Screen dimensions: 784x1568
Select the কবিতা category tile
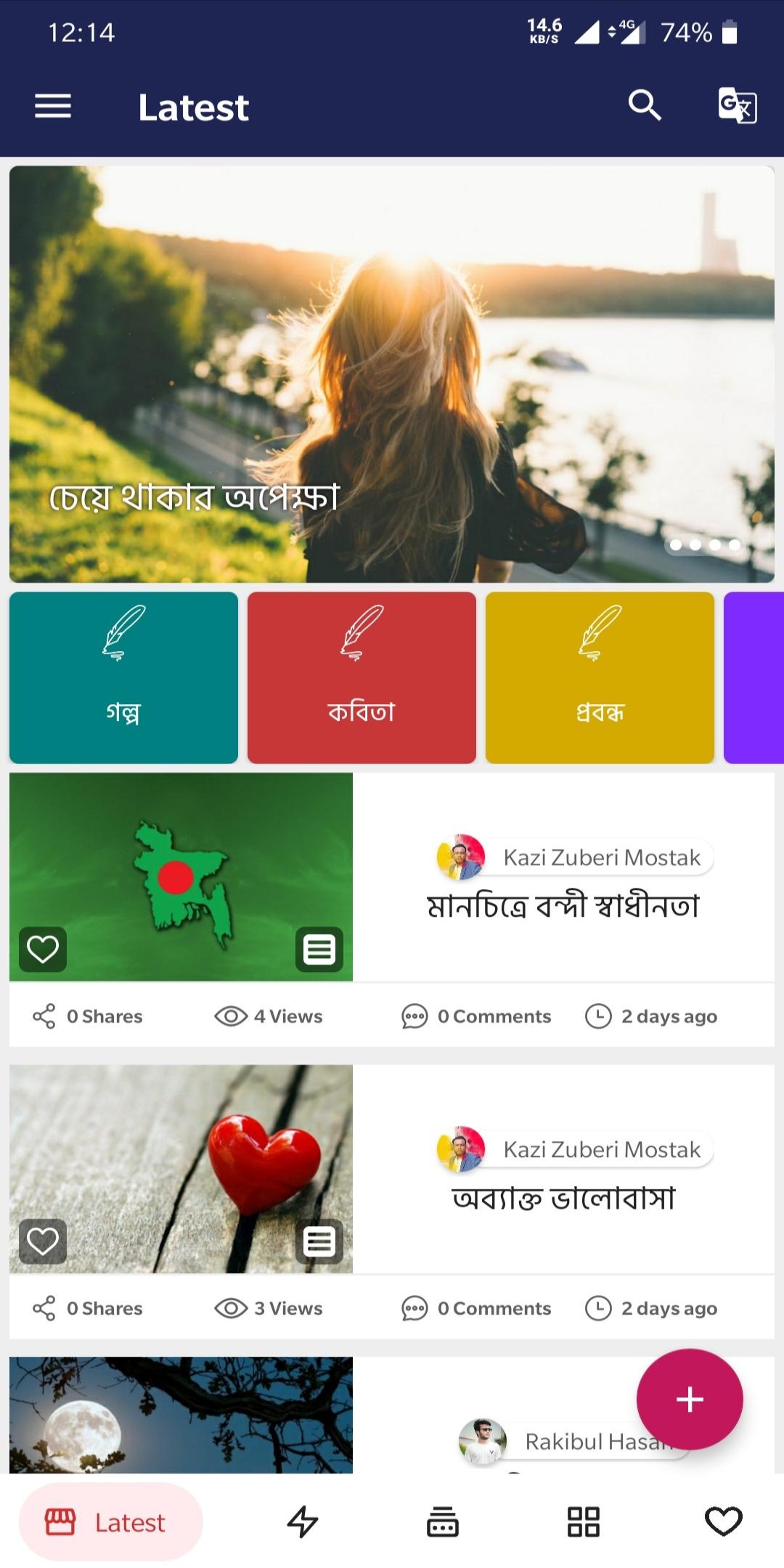(x=362, y=677)
